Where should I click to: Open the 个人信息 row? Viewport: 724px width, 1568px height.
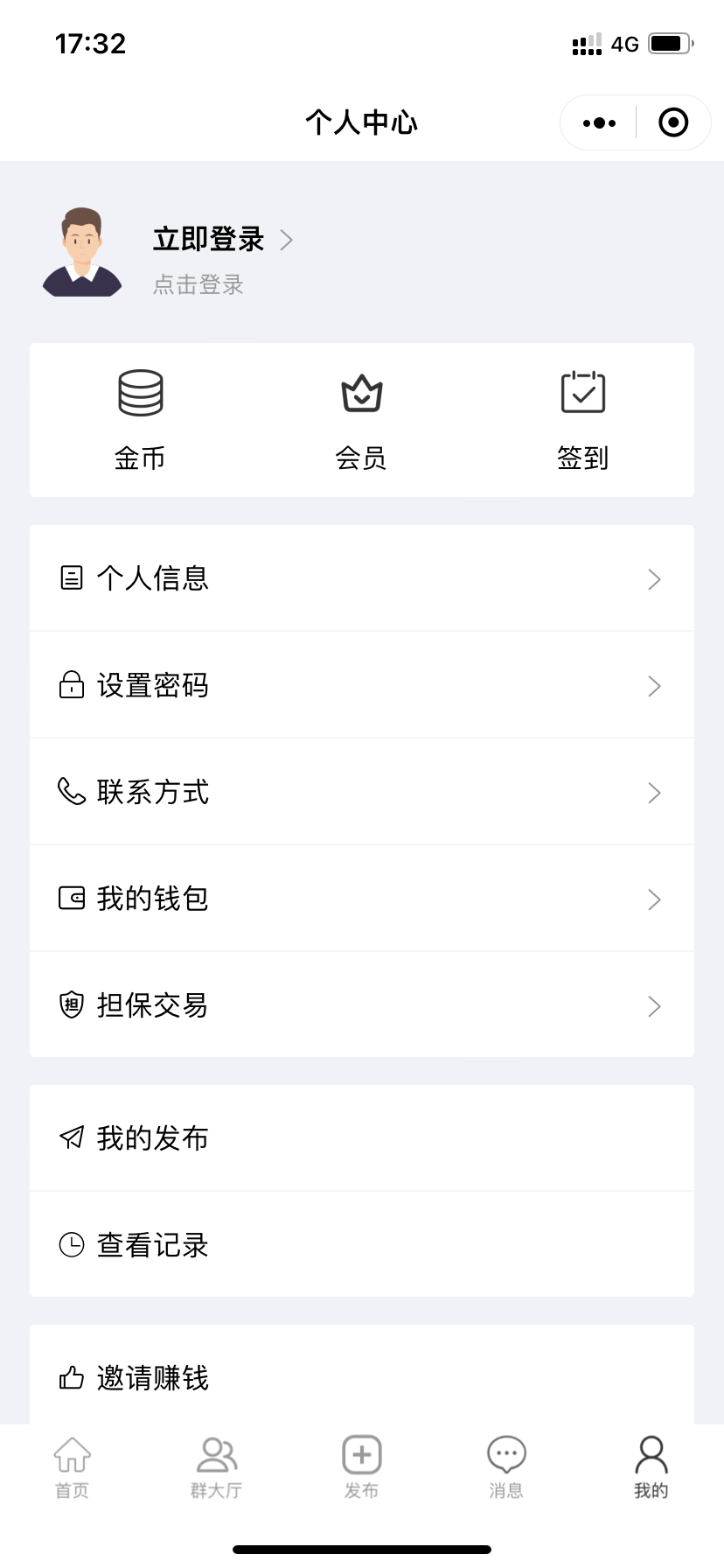click(361, 578)
